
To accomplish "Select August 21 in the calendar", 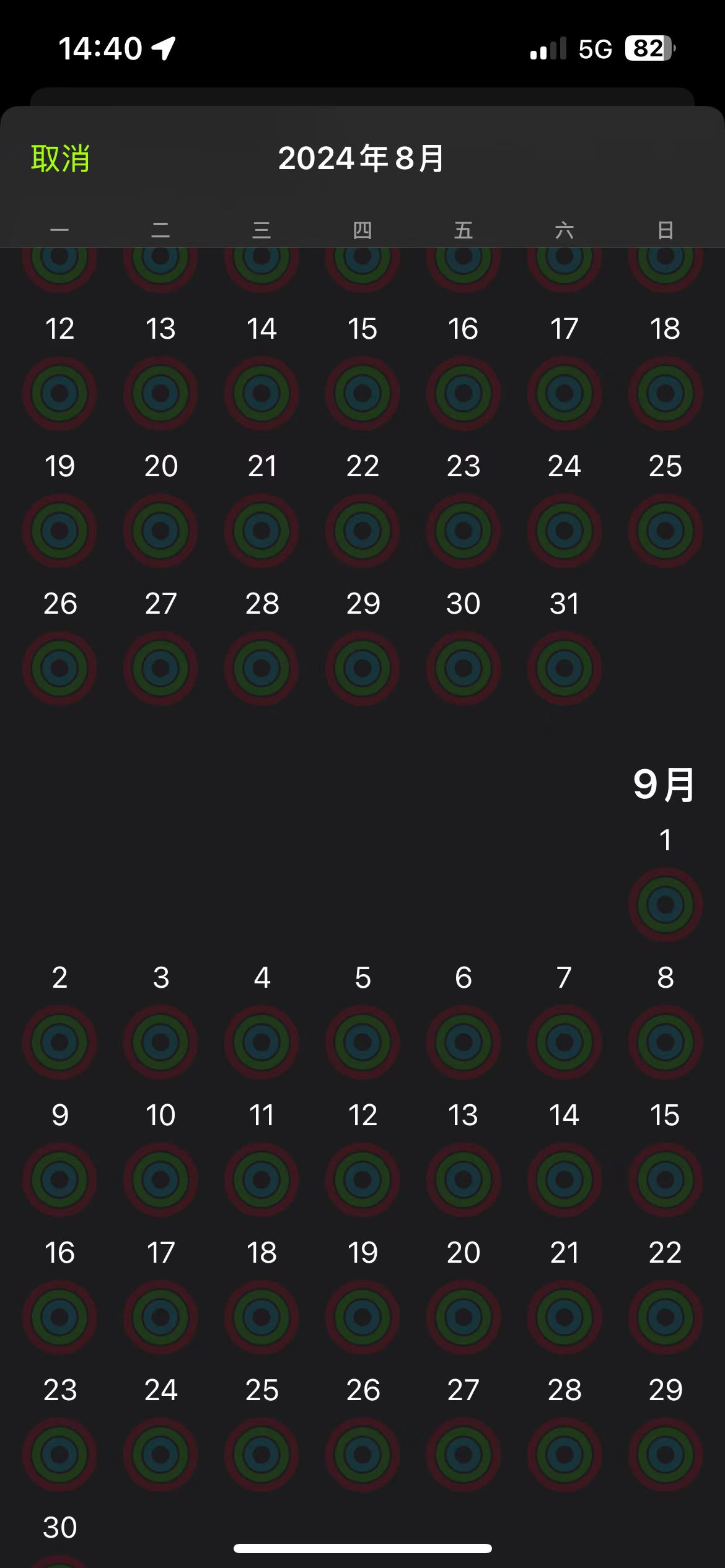I will (261, 530).
